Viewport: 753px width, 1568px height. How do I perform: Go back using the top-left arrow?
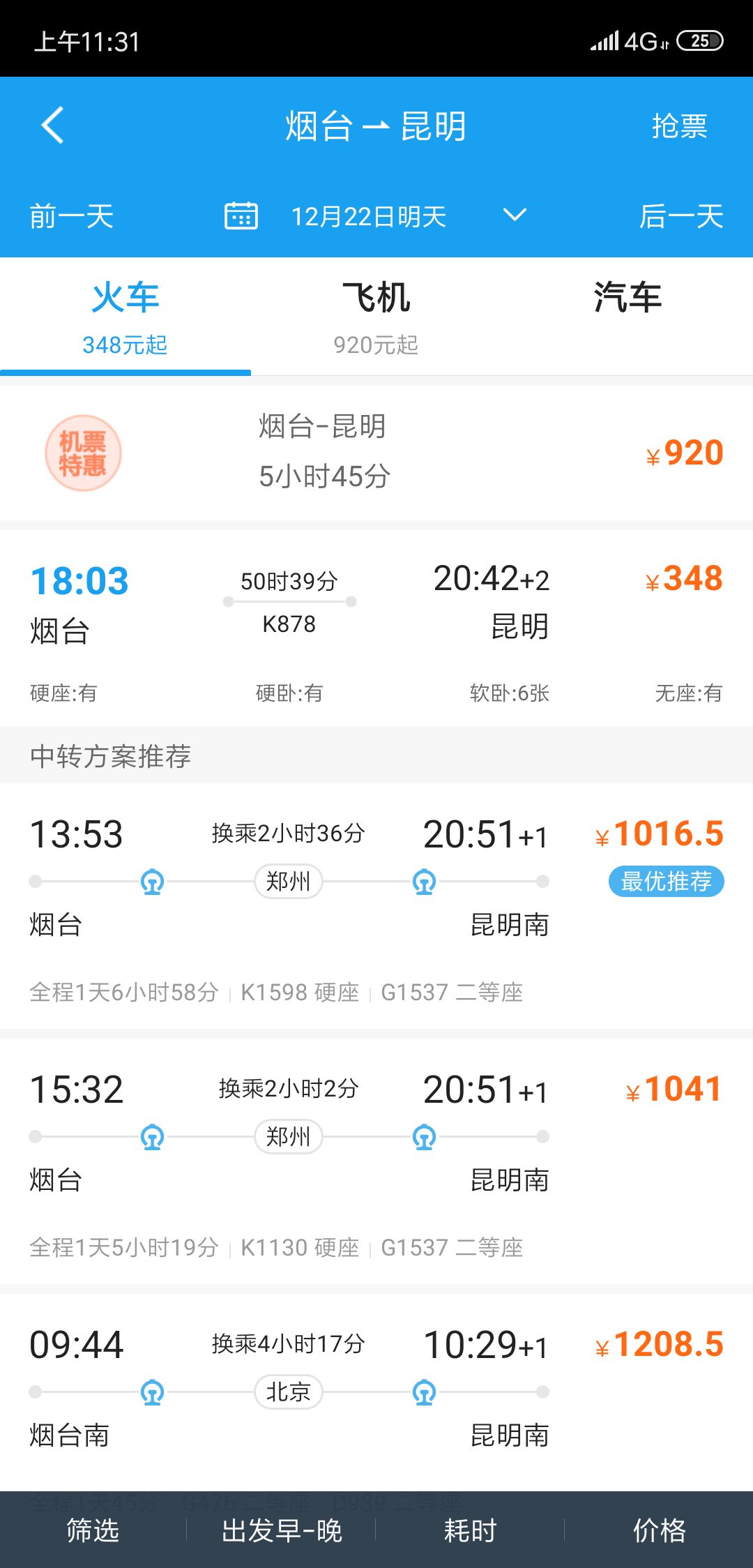pyautogui.click(x=53, y=126)
